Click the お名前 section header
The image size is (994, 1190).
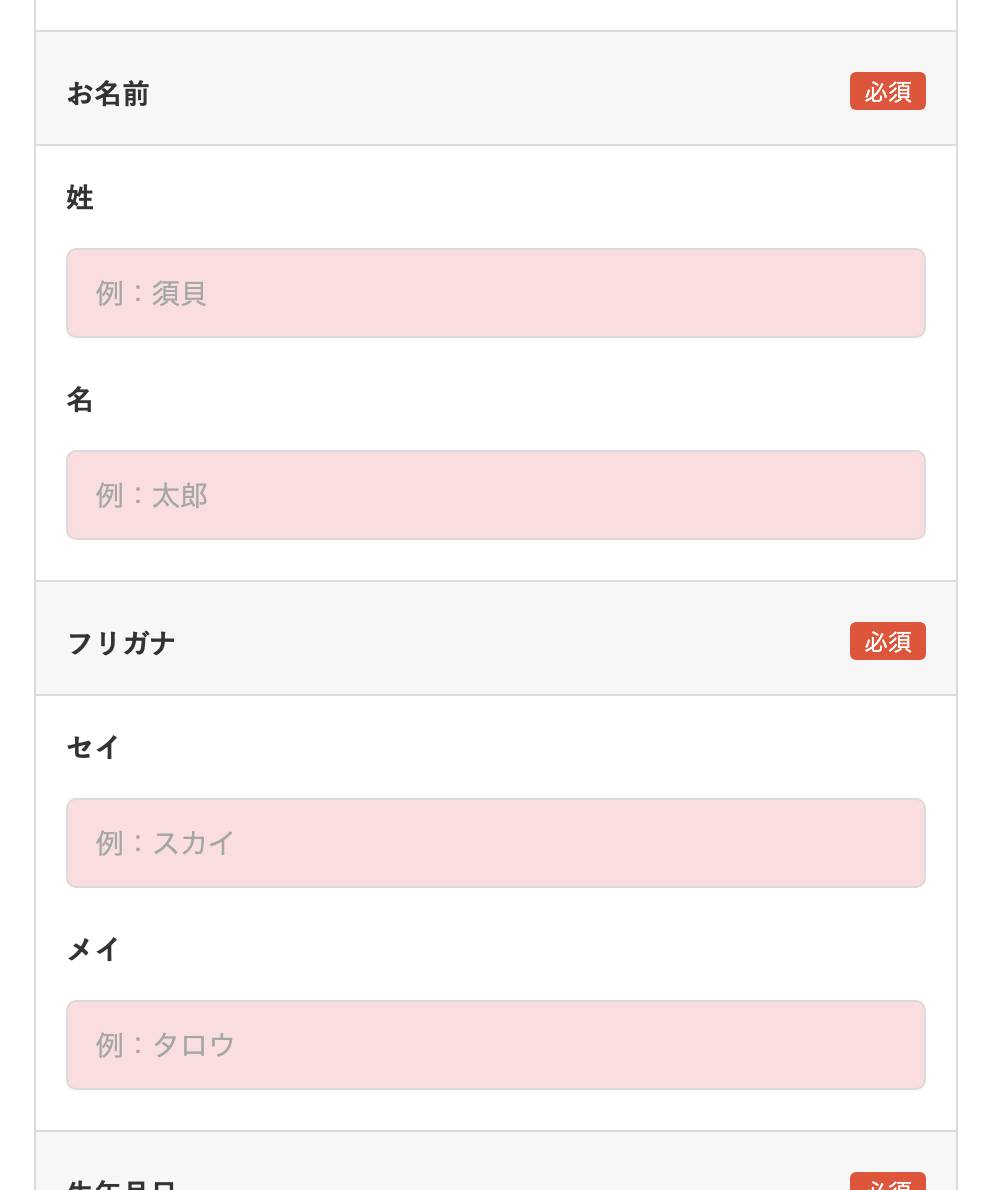coord(110,93)
